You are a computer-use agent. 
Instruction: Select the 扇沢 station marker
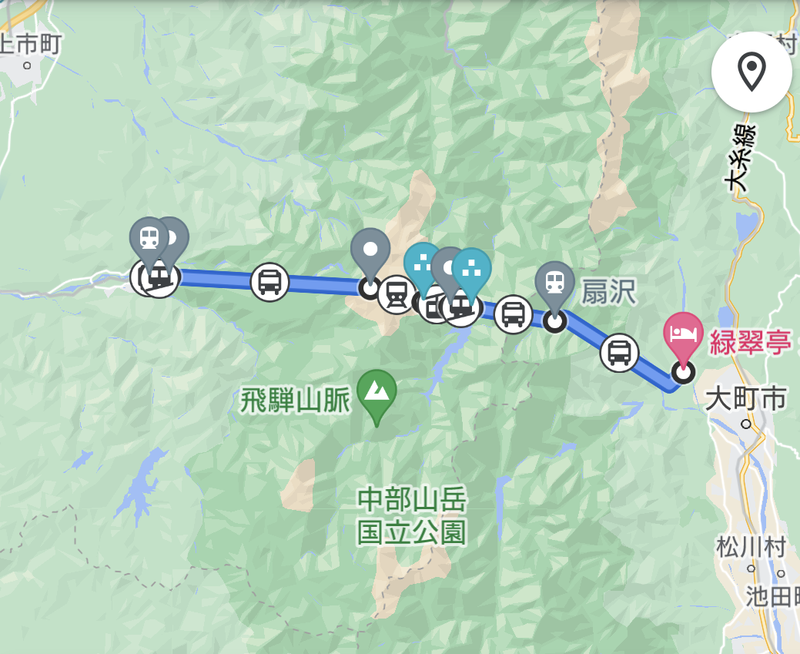coord(554,283)
